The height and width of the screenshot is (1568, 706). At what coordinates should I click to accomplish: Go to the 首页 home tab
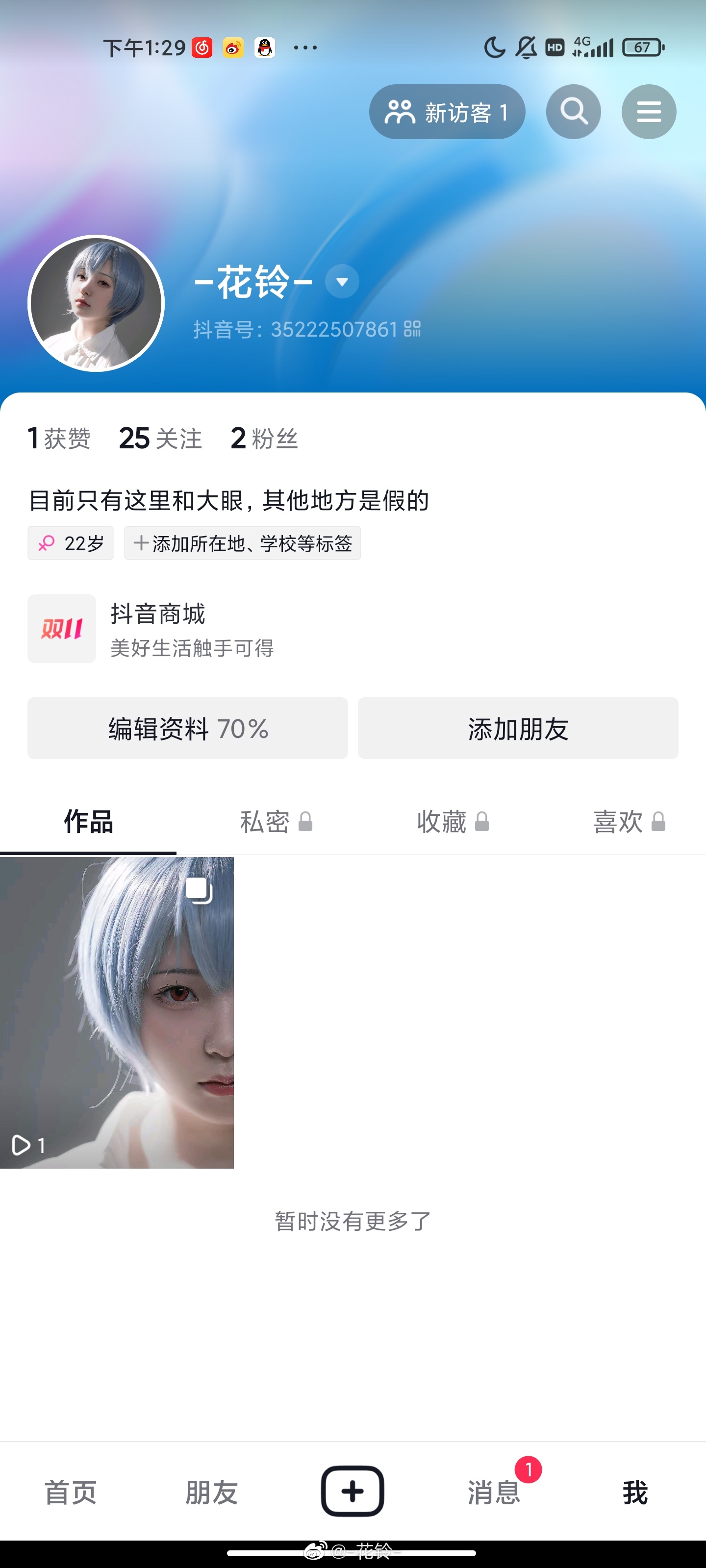click(x=70, y=1492)
